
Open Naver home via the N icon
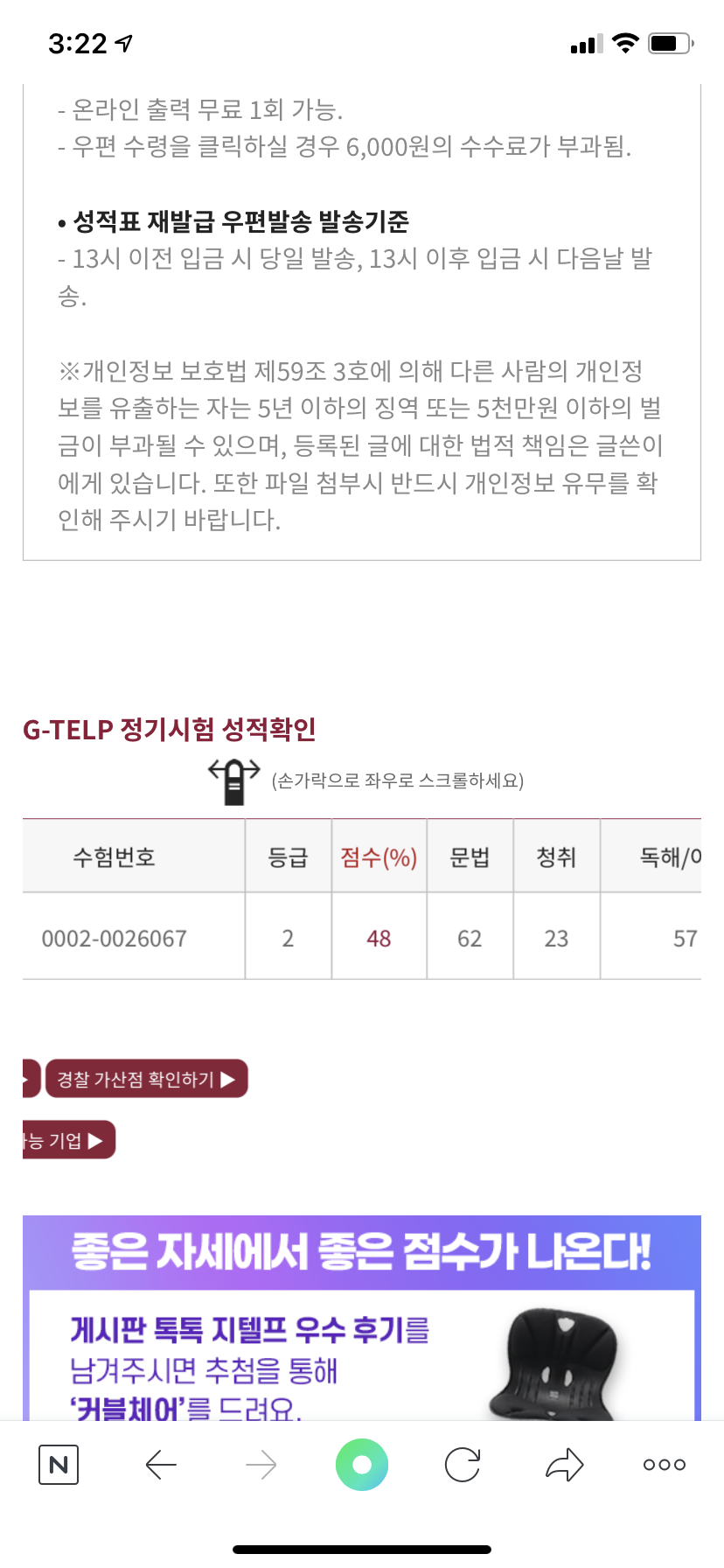coord(59,1465)
